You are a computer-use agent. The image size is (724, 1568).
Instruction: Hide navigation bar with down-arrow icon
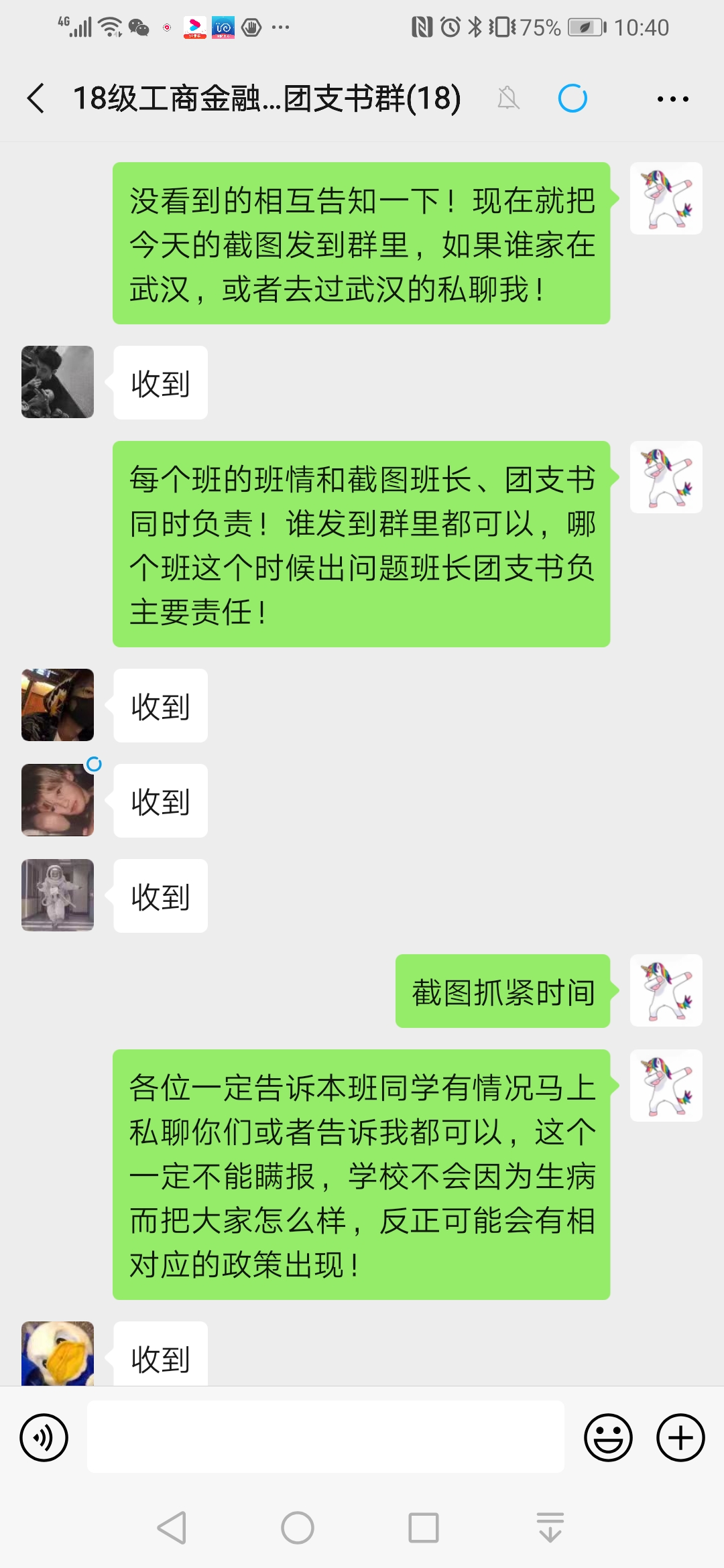click(550, 1528)
